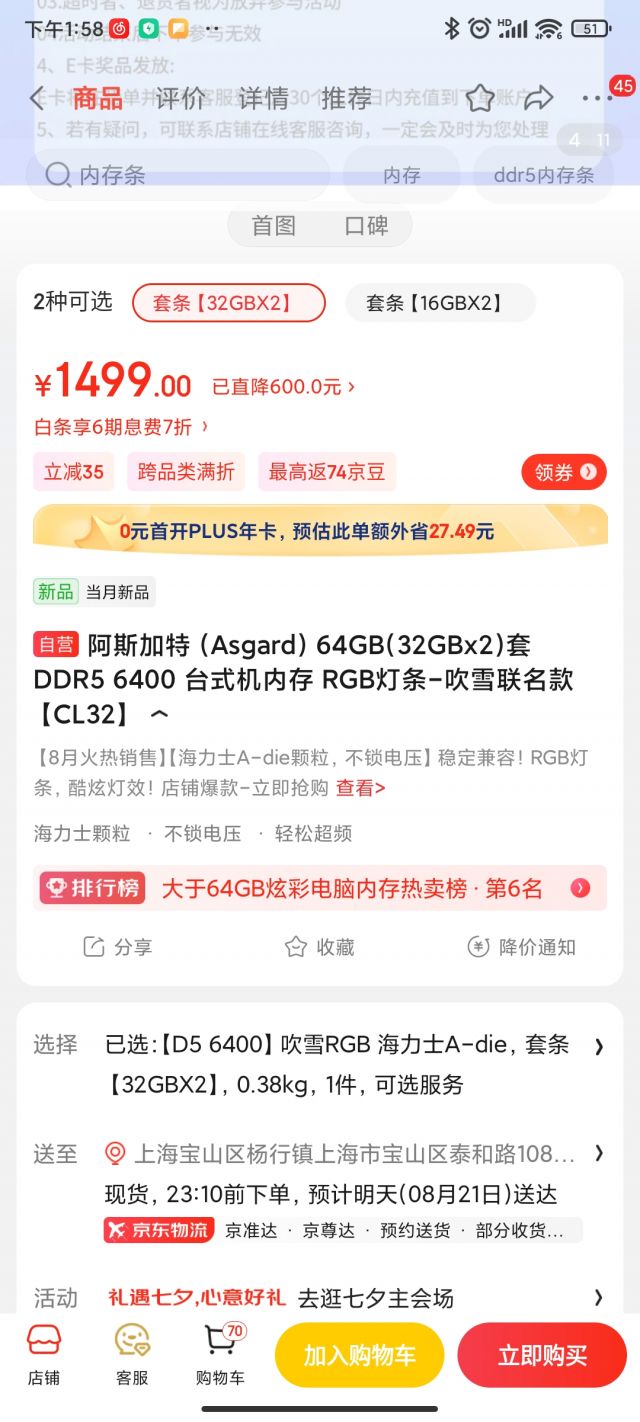
Task: Contact 客服 customer service
Action: pos(132,1355)
